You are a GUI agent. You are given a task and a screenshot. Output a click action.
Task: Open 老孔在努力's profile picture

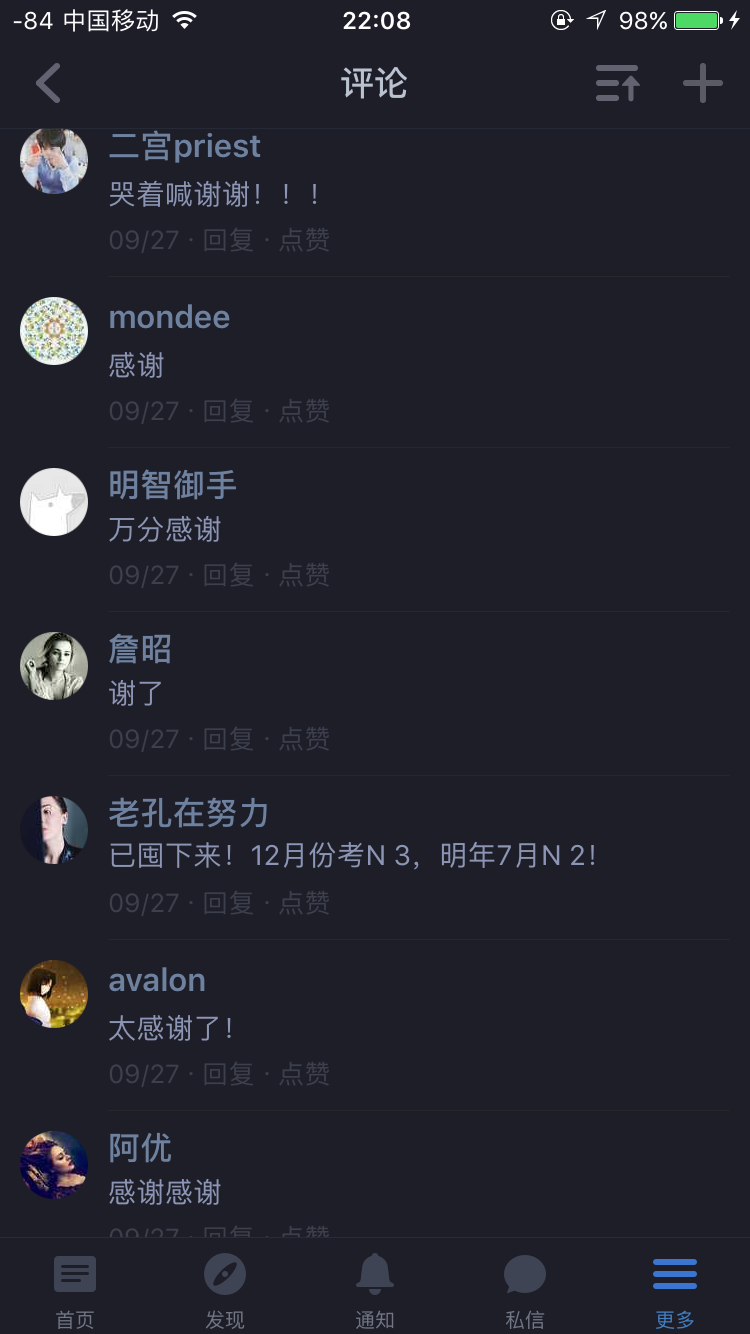pyautogui.click(x=54, y=830)
